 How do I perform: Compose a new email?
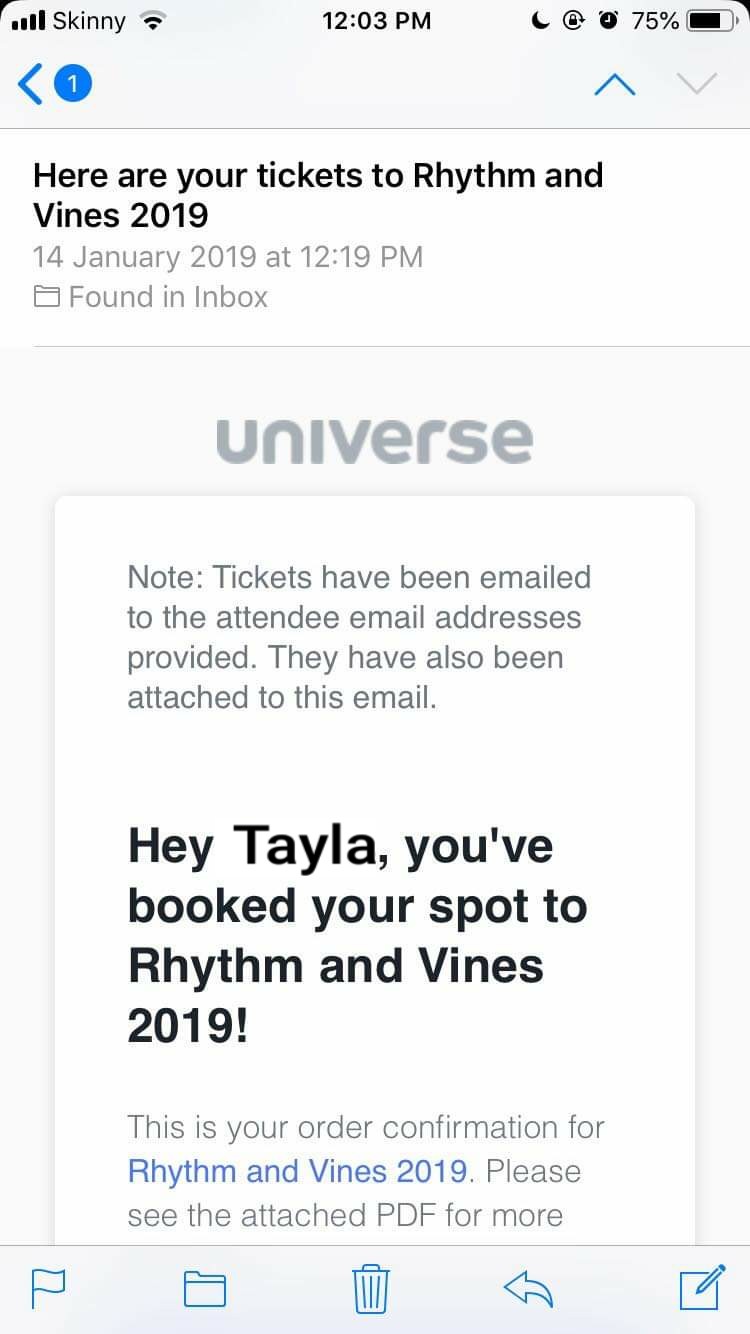pos(700,1287)
